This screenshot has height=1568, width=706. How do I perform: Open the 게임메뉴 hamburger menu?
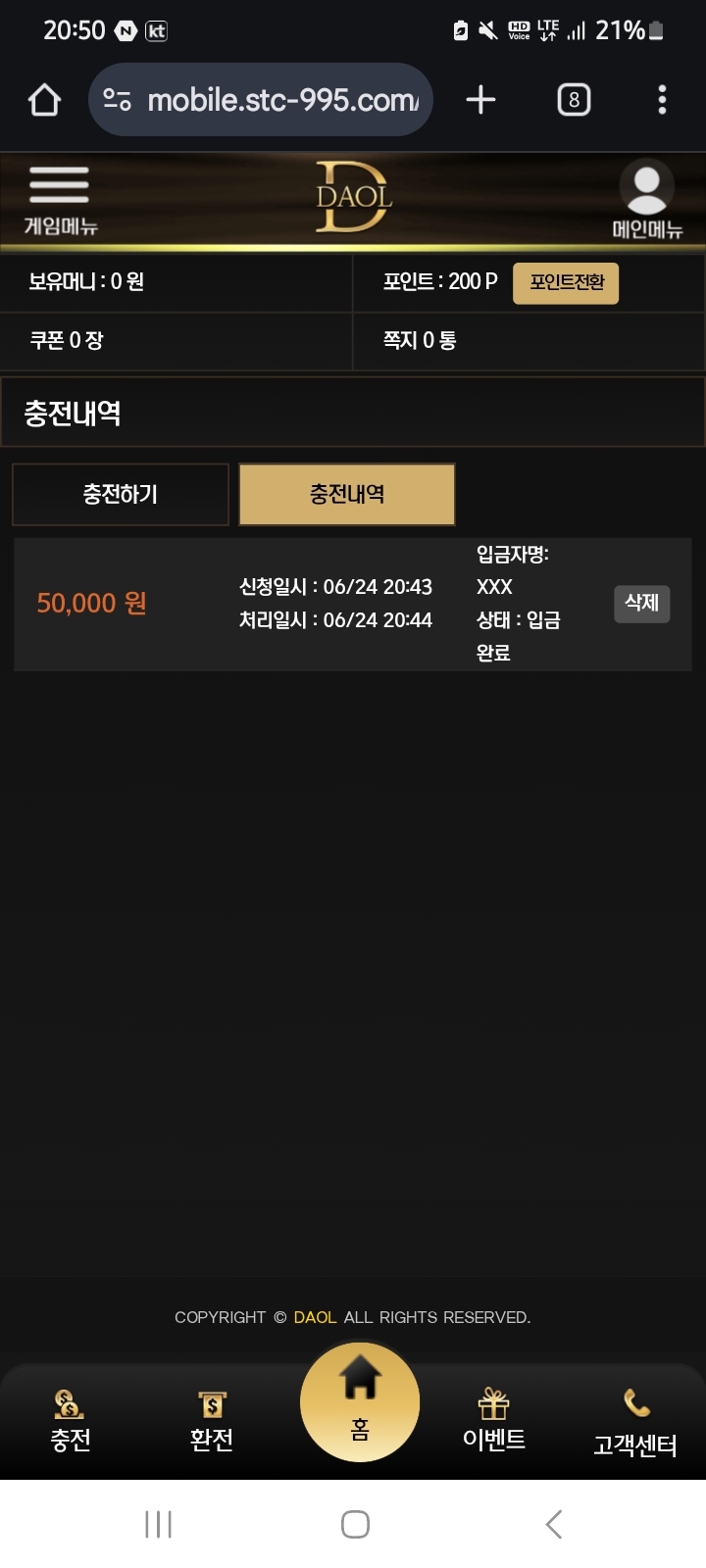[60, 199]
